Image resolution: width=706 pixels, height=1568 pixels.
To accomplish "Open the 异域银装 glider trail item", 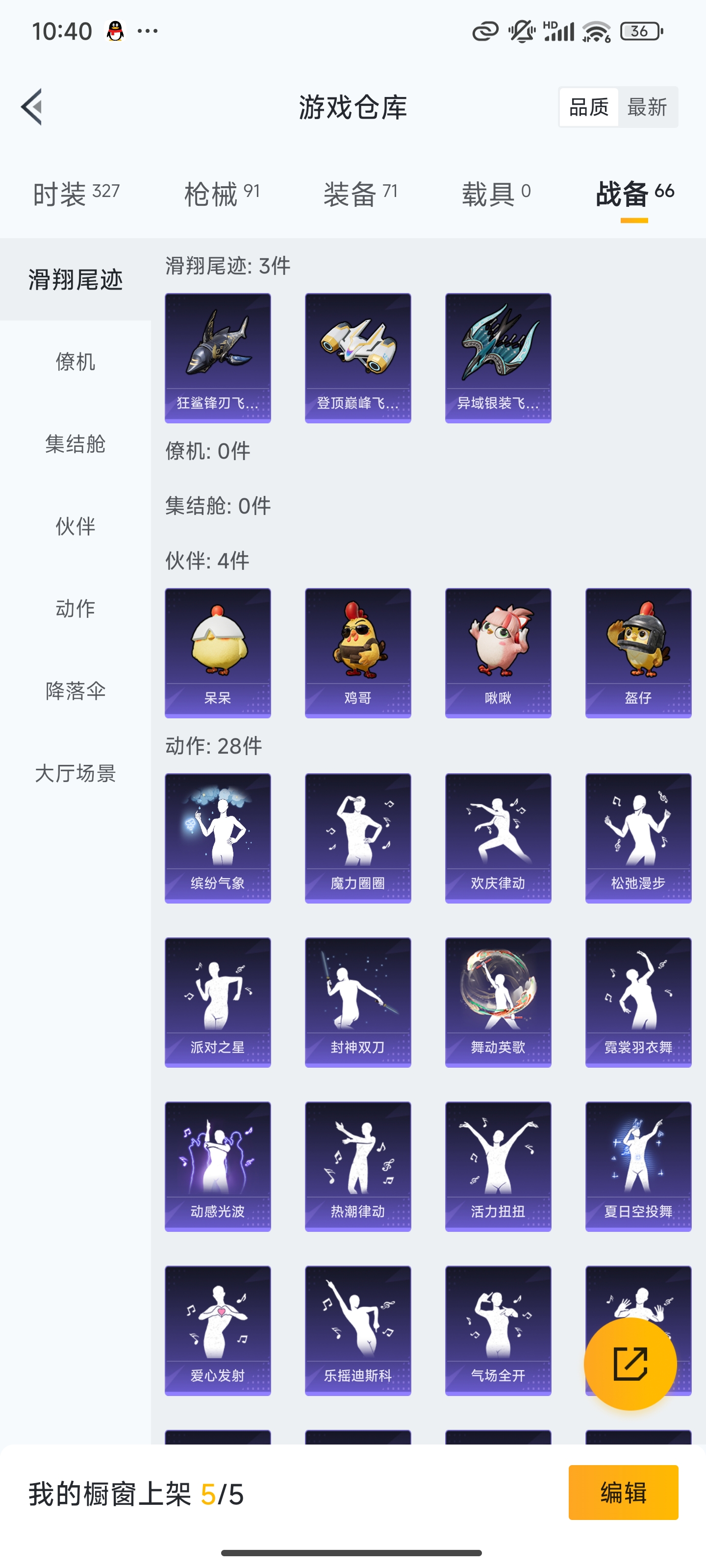I will click(x=498, y=357).
